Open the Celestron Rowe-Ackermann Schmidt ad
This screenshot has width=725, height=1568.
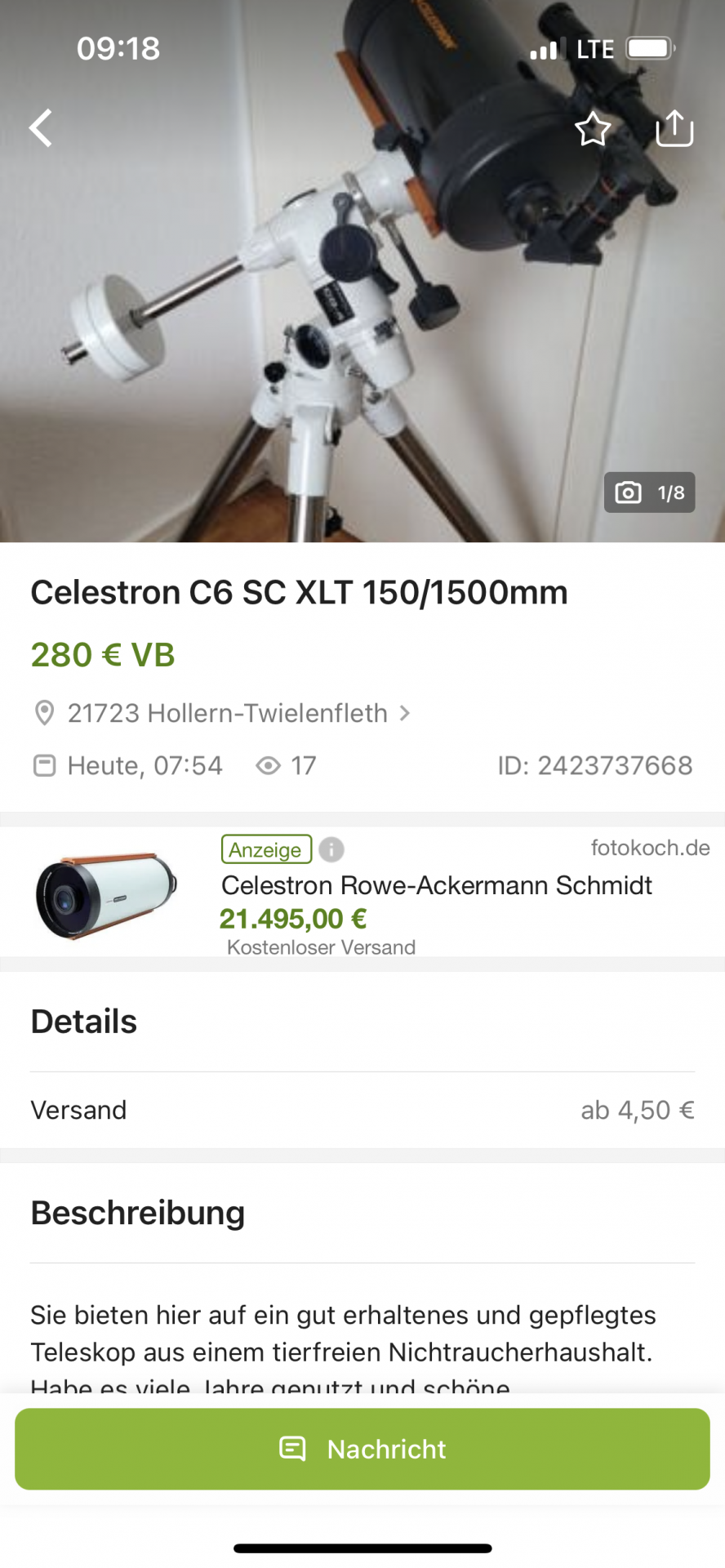pyautogui.click(x=362, y=893)
